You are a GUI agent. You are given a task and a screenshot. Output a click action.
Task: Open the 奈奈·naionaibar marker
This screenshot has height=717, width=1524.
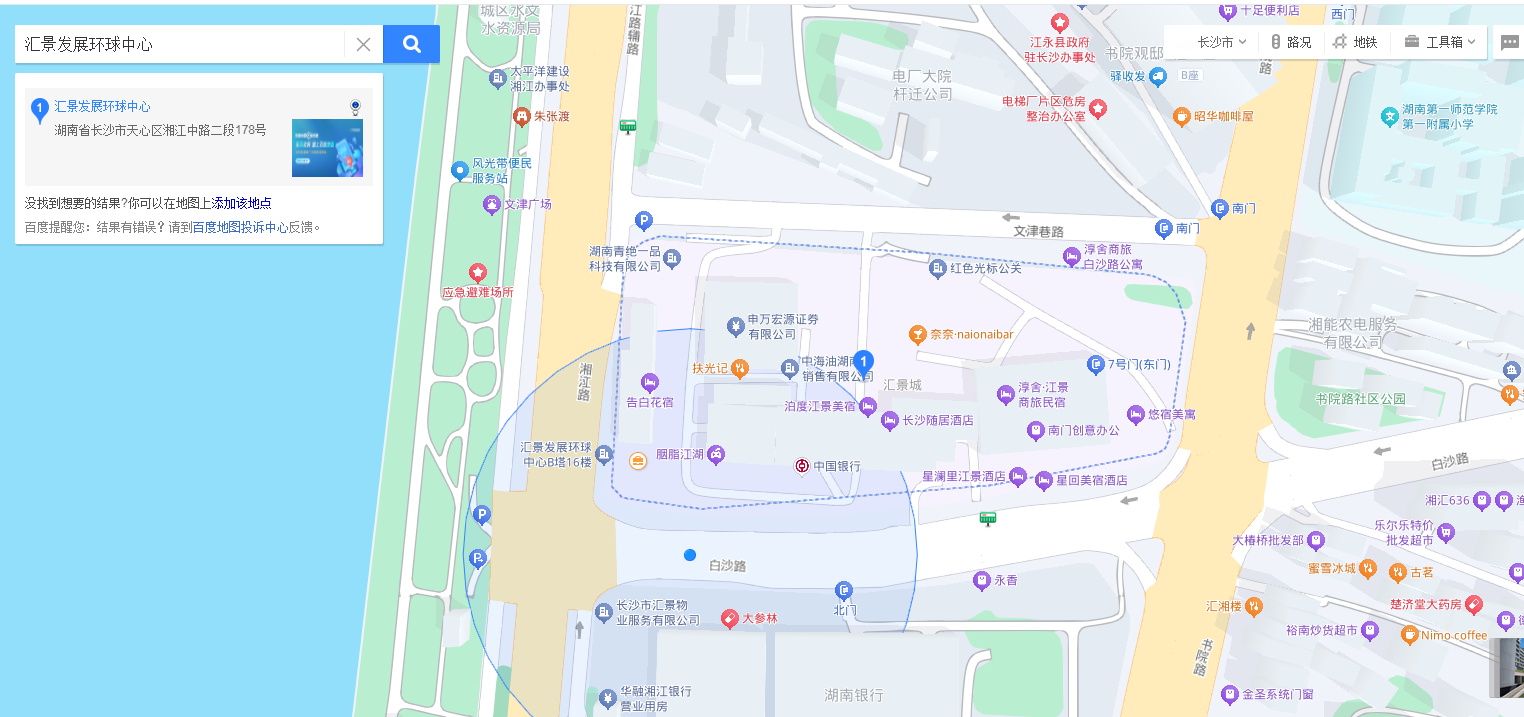[x=916, y=334]
